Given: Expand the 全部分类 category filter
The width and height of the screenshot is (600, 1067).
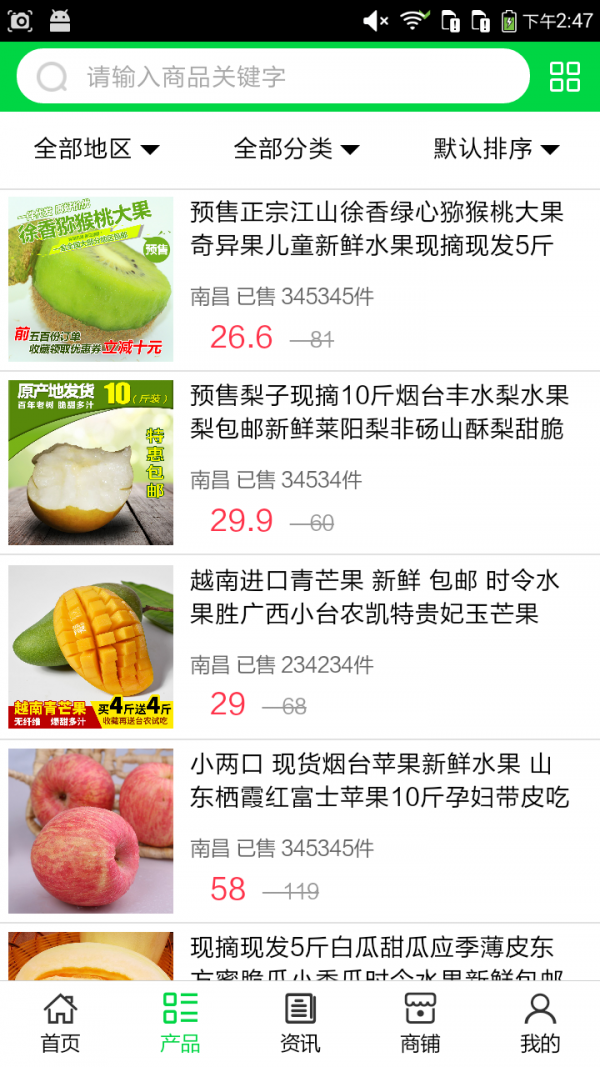Looking at the screenshot, I should pos(296,149).
